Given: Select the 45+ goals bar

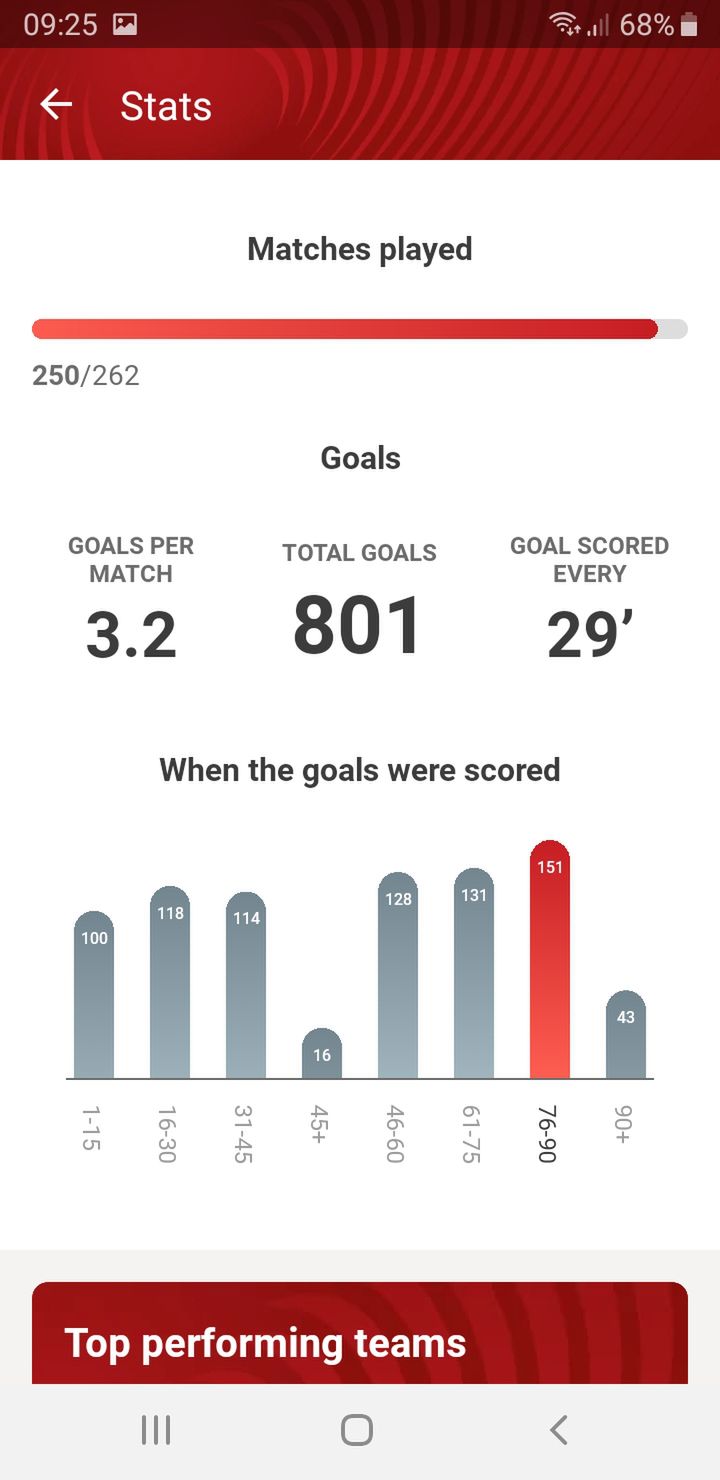Looking at the screenshot, I should [x=322, y=1053].
